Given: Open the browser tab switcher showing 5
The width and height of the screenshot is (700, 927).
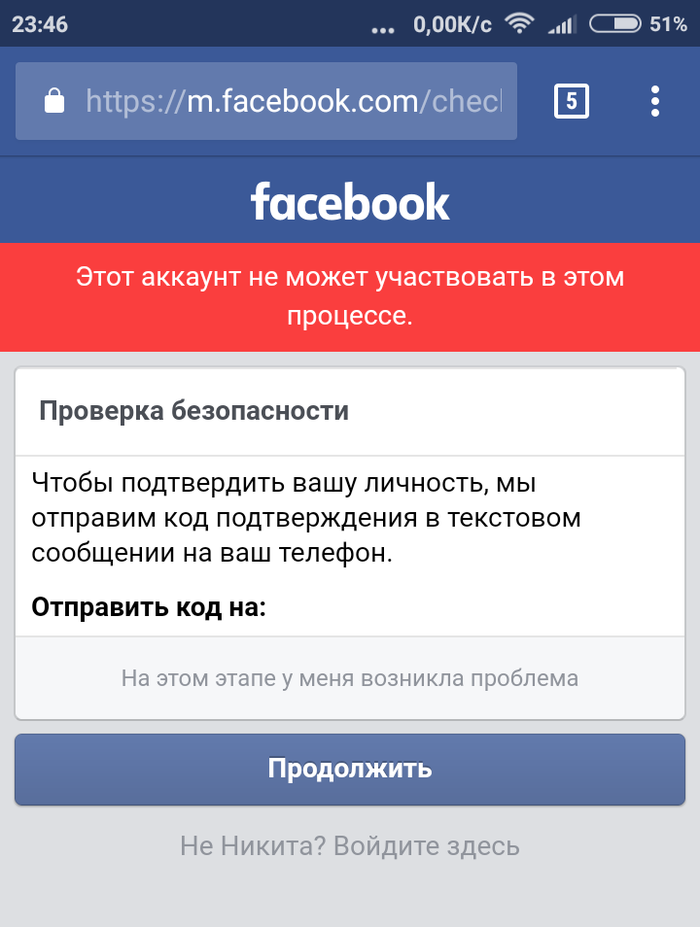Looking at the screenshot, I should click(x=571, y=100).
